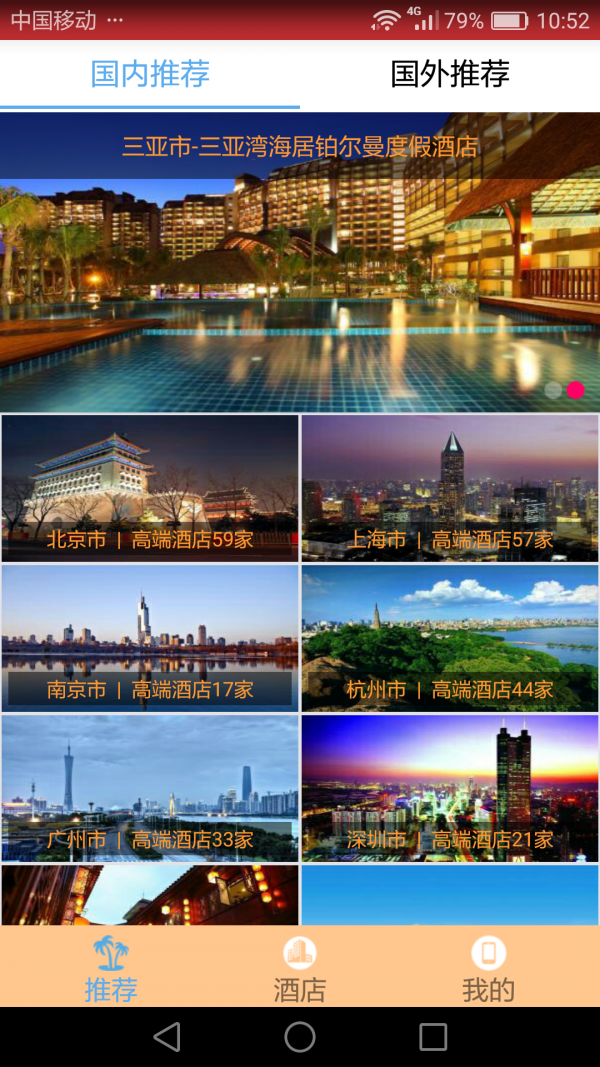Tap the system back button
Viewport: 600px width, 1067px height.
[167, 1037]
